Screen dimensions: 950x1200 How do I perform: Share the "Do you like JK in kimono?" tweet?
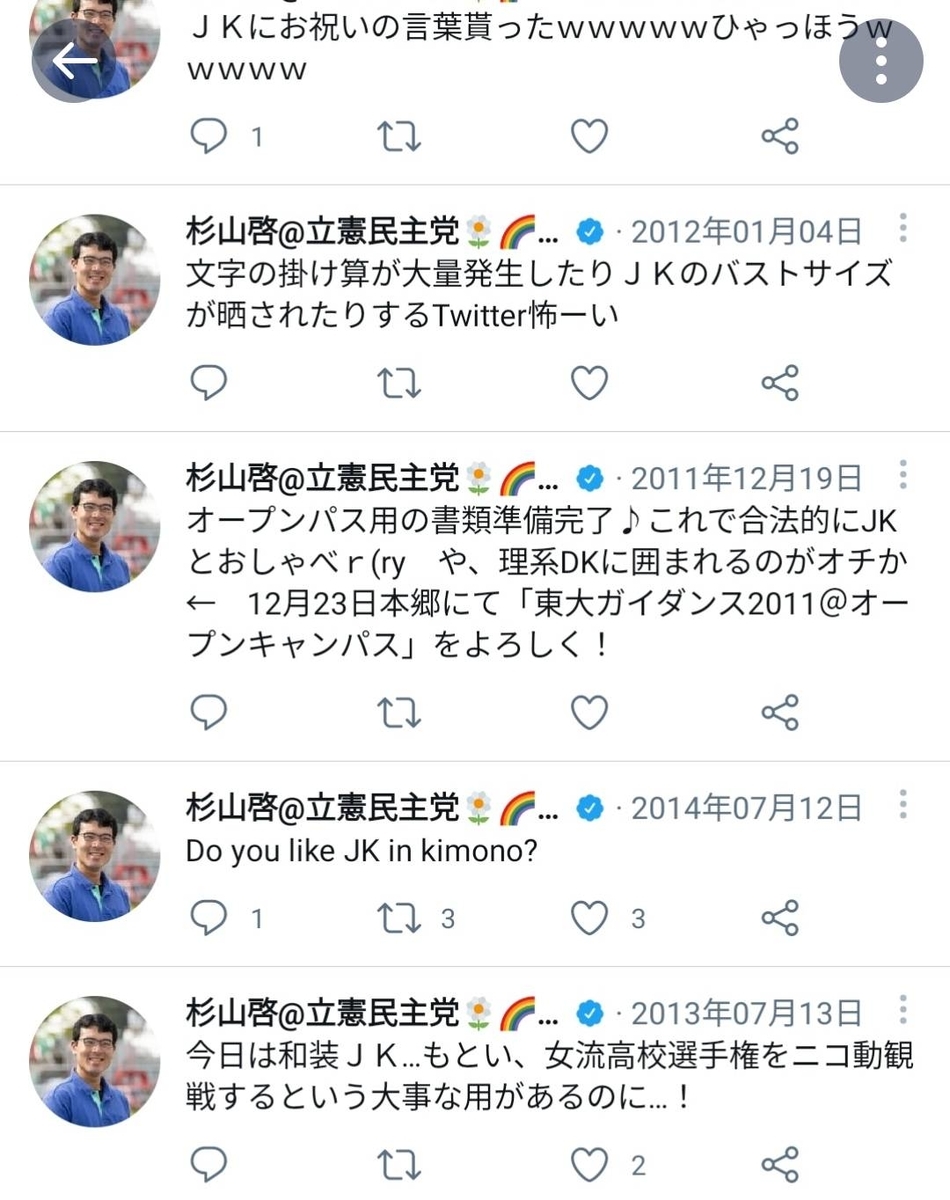[x=779, y=916]
